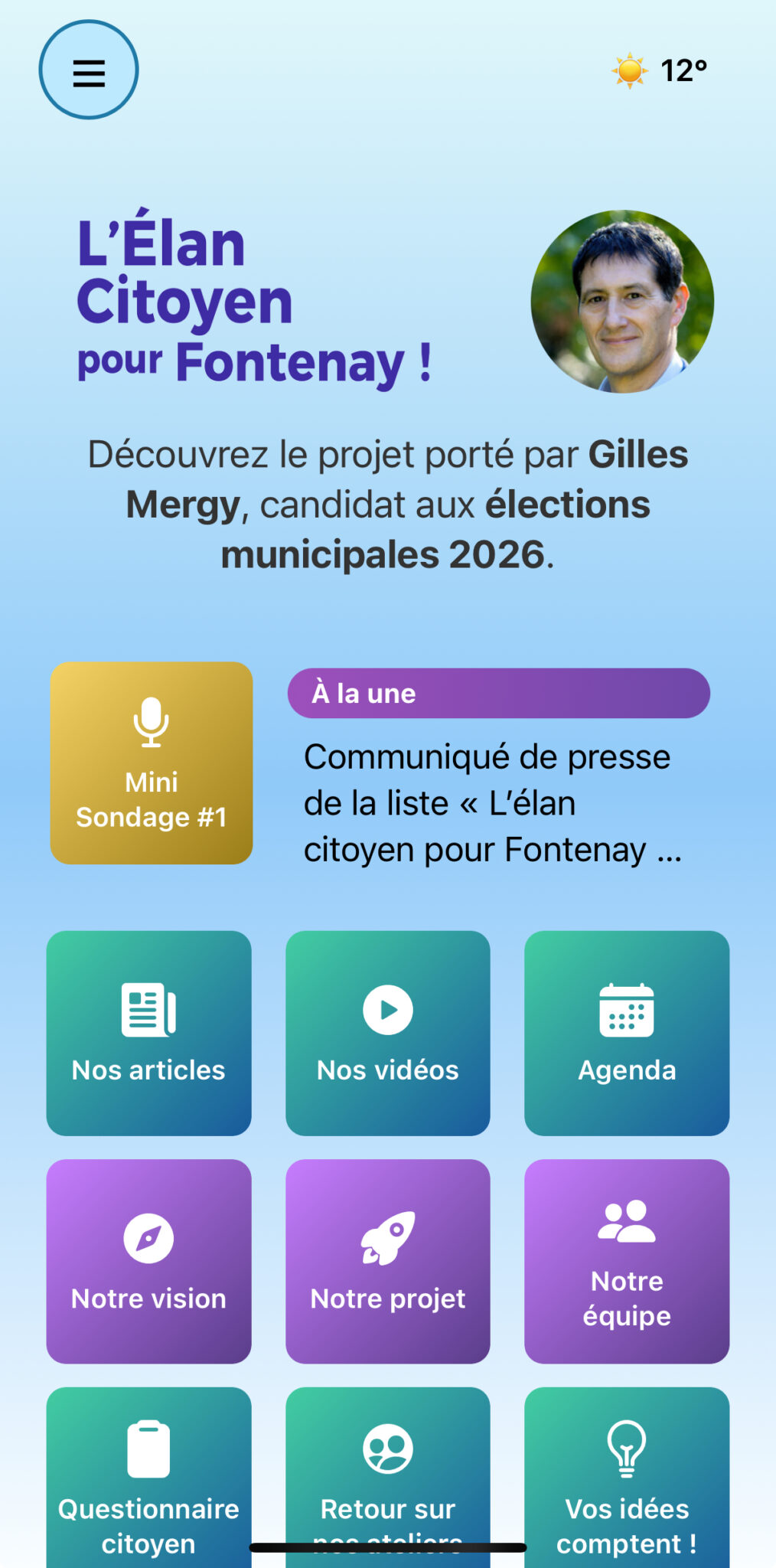Open Mini Sondage #1
The image size is (776, 1568).
pyautogui.click(x=152, y=763)
